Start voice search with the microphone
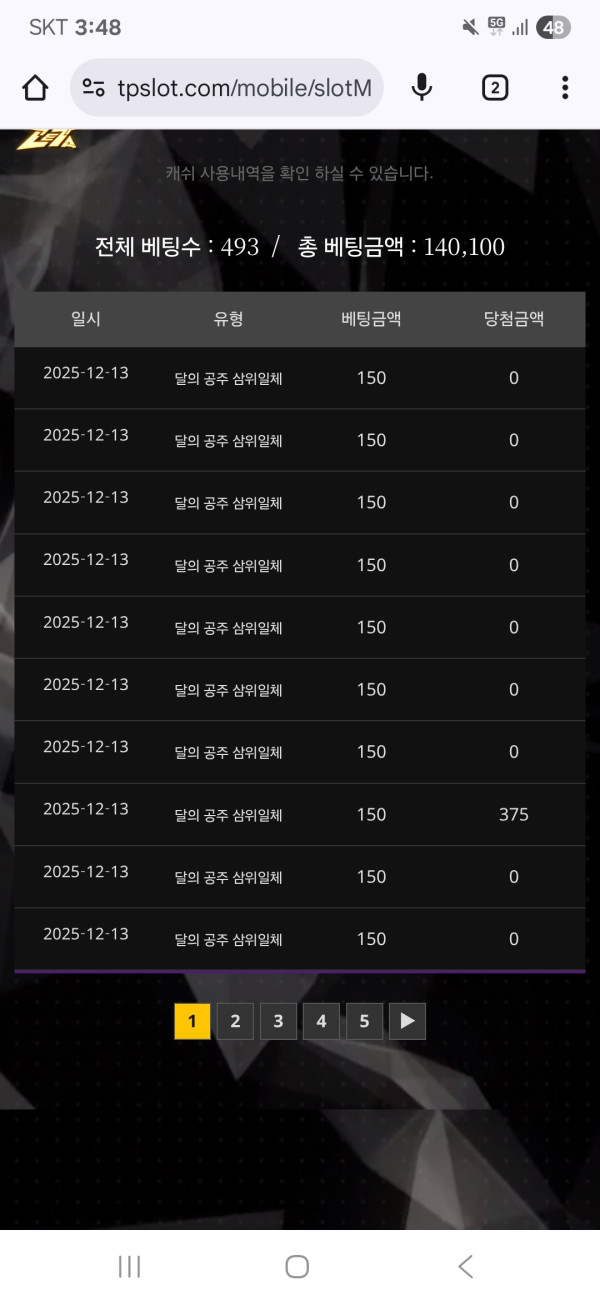This screenshot has width=600, height=1300. pos(422,88)
